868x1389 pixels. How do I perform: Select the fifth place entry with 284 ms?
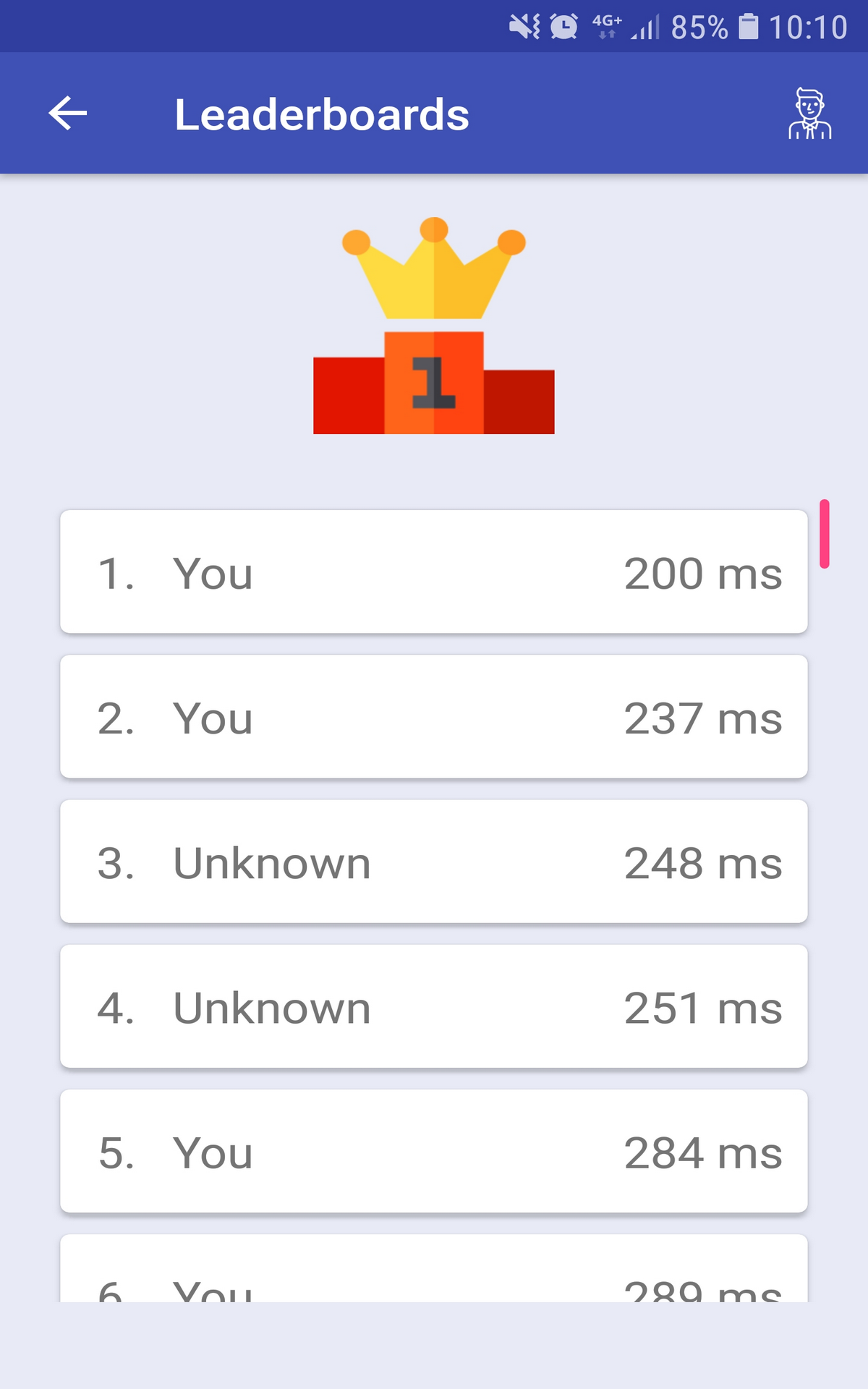[x=433, y=1152]
